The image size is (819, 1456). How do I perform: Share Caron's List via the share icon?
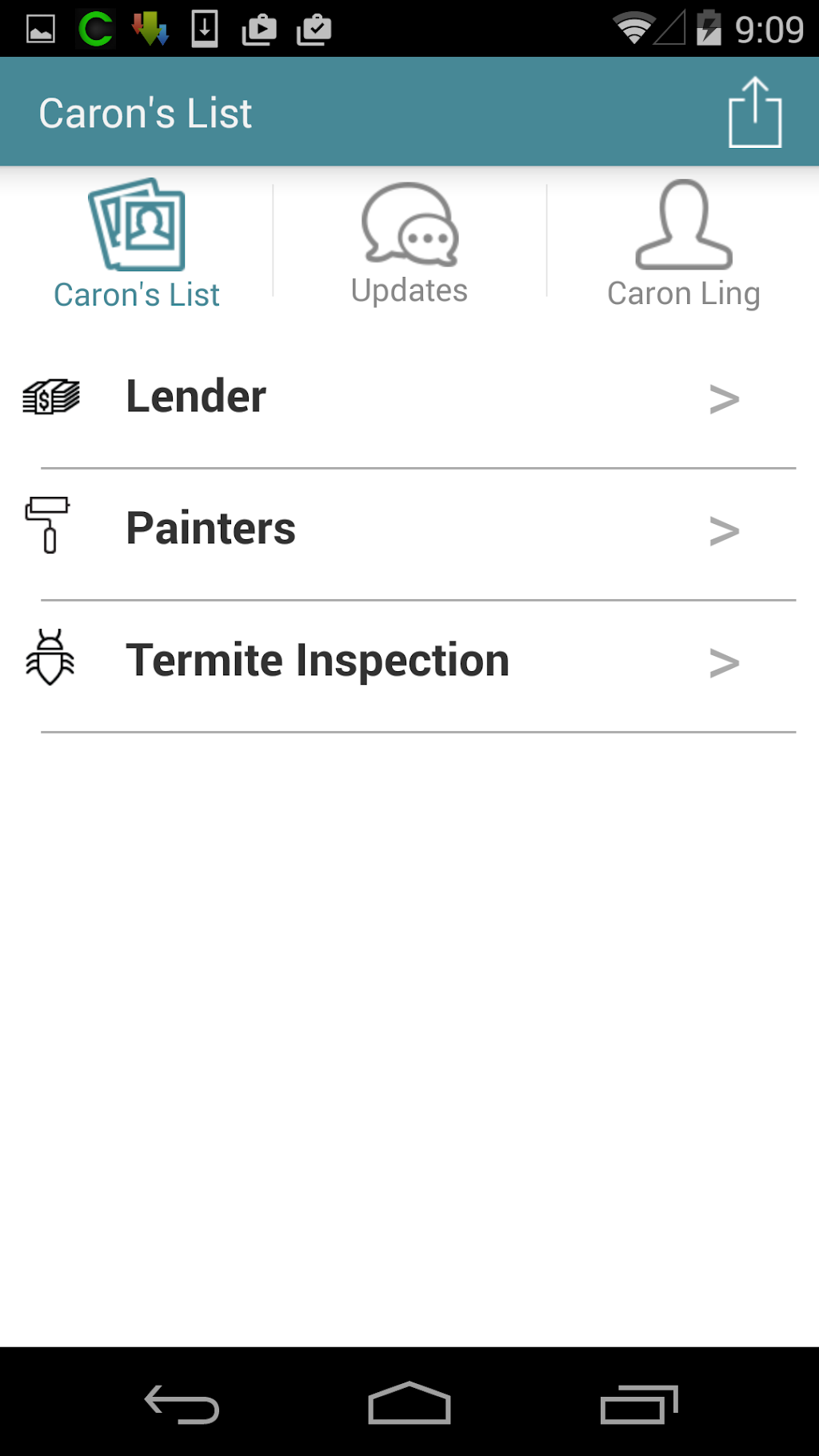click(x=754, y=113)
